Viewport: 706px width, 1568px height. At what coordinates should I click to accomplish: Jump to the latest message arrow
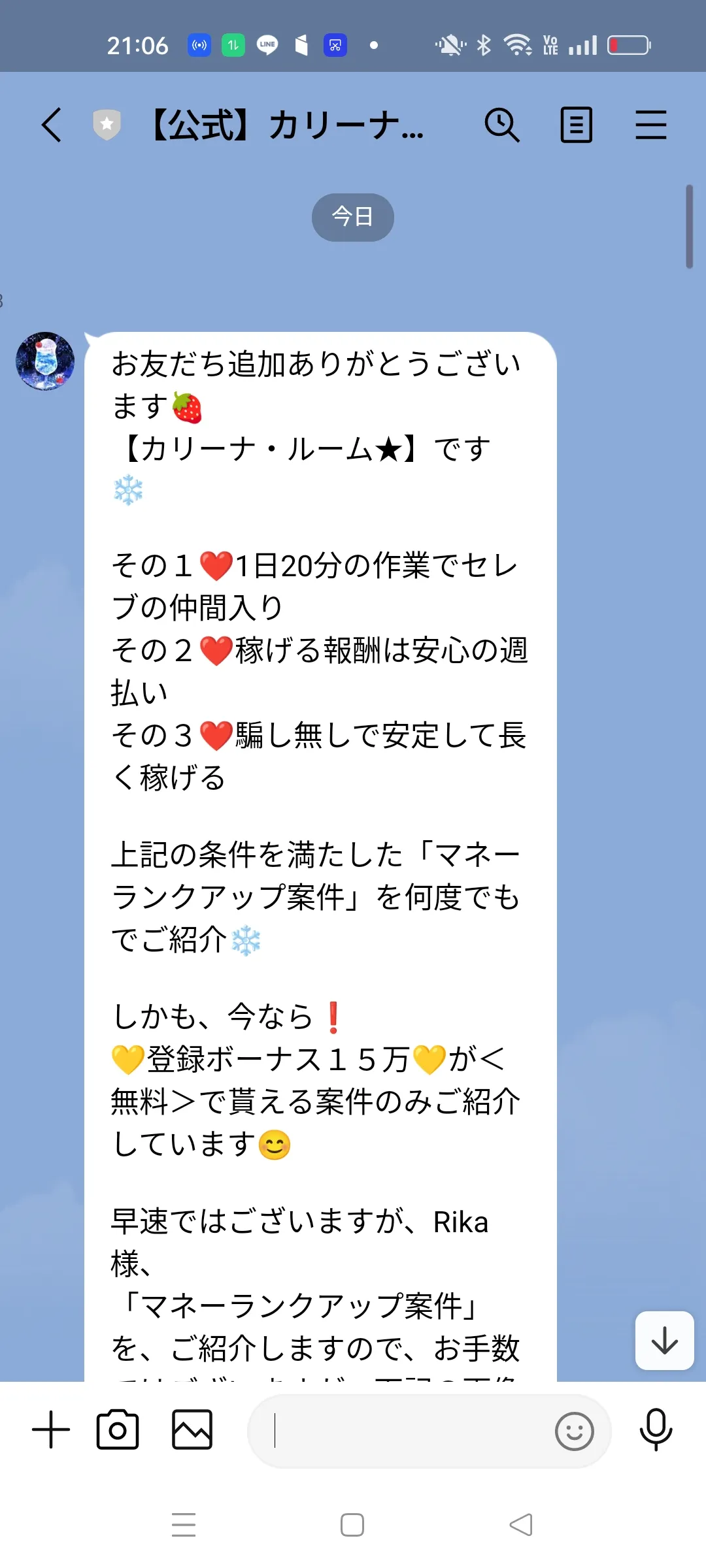tap(664, 1340)
